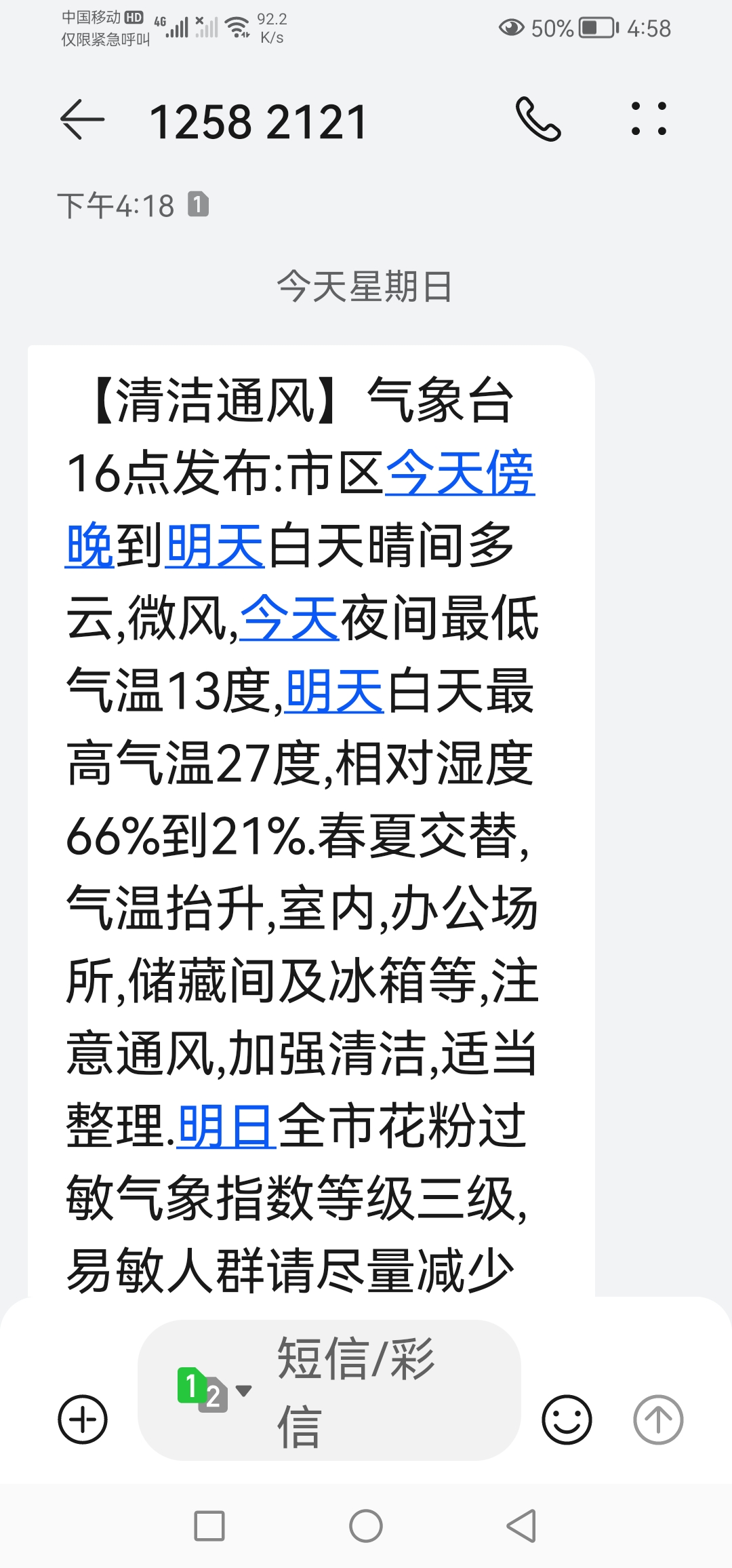Viewport: 732px width, 1568px height.
Task: Go to the home screen via circle button
Action: pos(366,1527)
